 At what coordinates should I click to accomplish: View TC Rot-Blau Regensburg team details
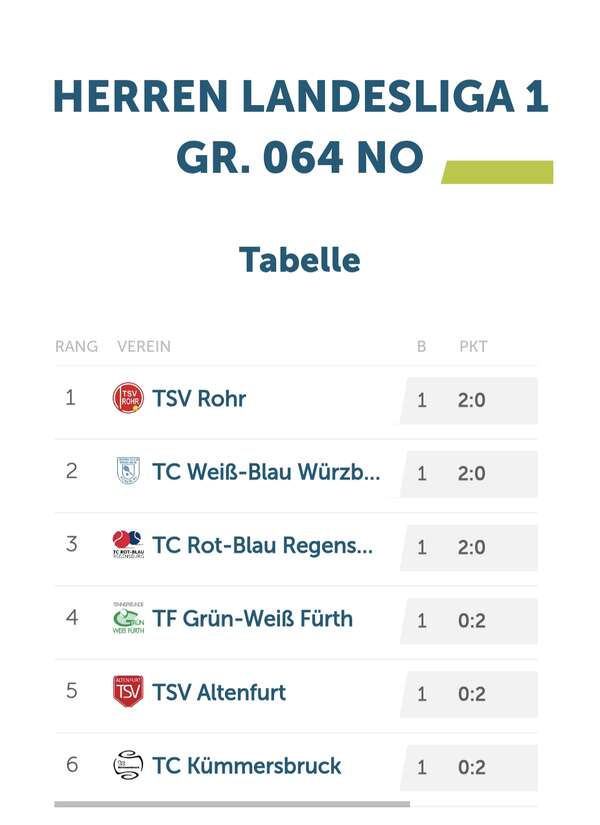point(262,546)
